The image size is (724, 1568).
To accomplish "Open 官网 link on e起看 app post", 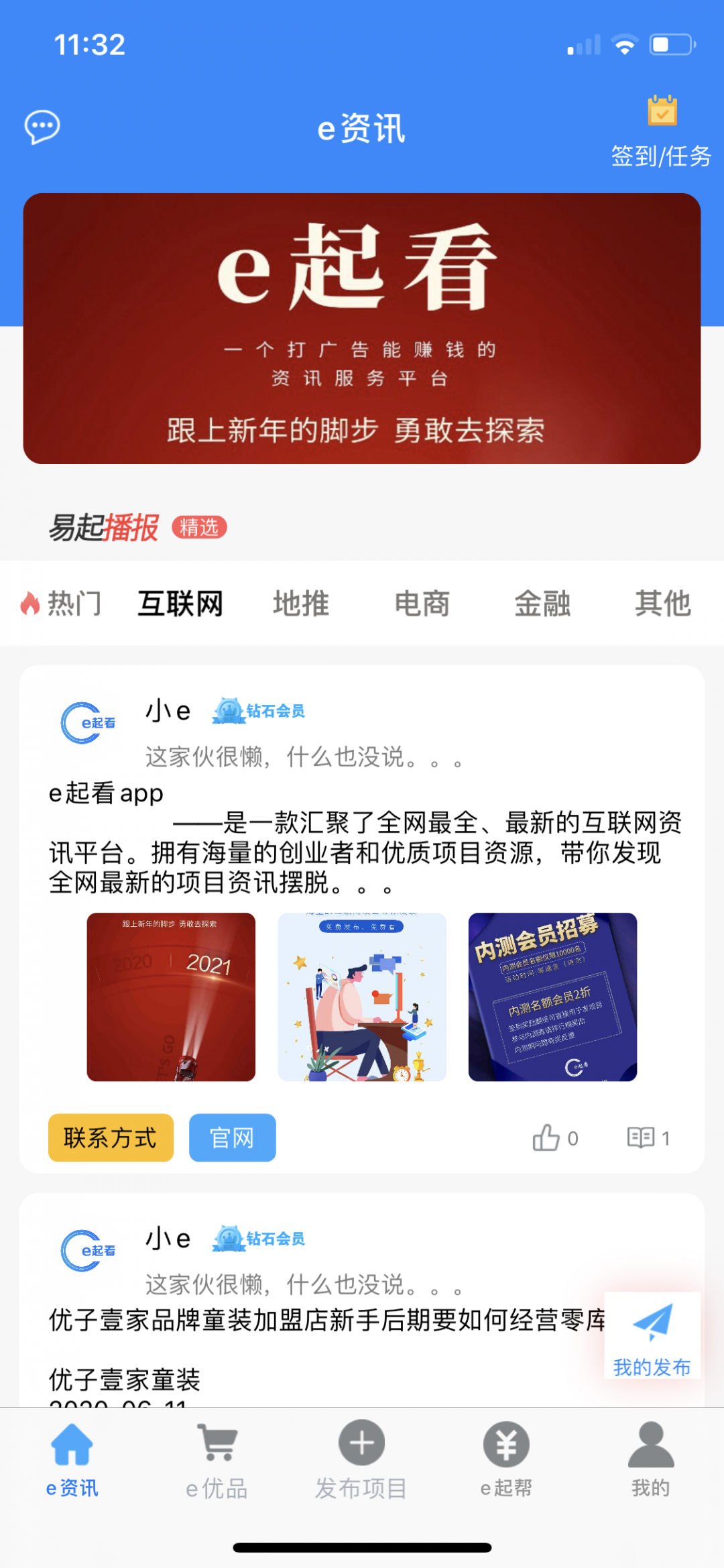I will [232, 1137].
